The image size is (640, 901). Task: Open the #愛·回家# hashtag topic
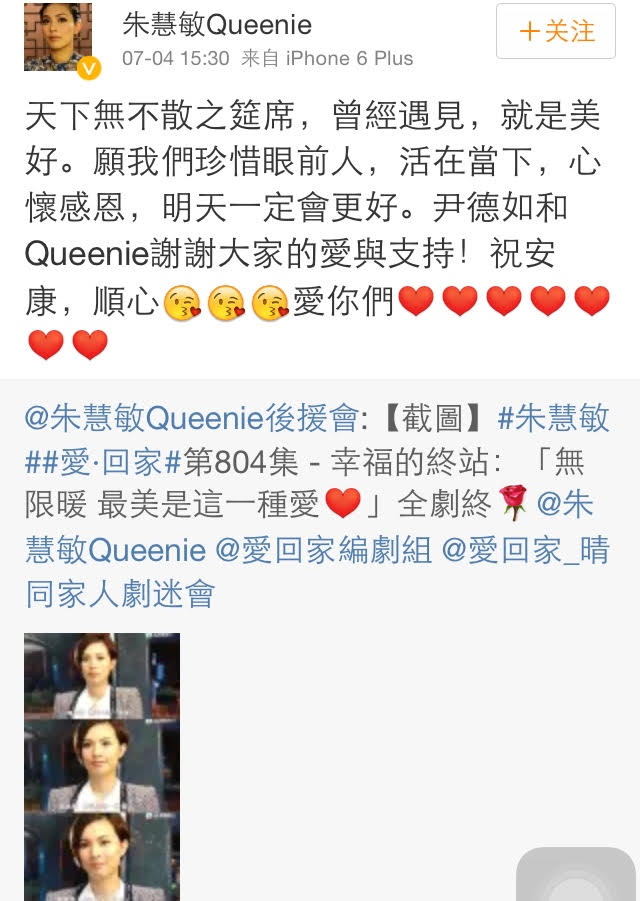click(x=104, y=462)
